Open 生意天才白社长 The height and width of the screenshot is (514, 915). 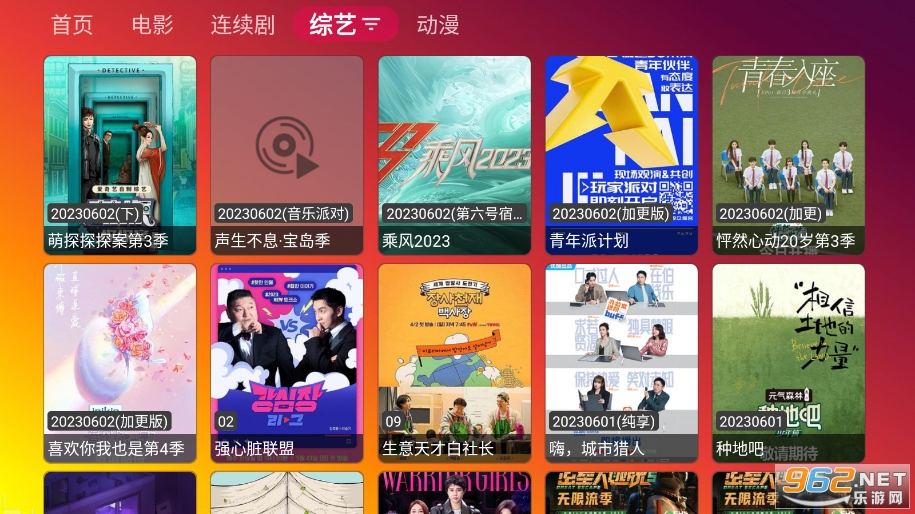pos(454,362)
